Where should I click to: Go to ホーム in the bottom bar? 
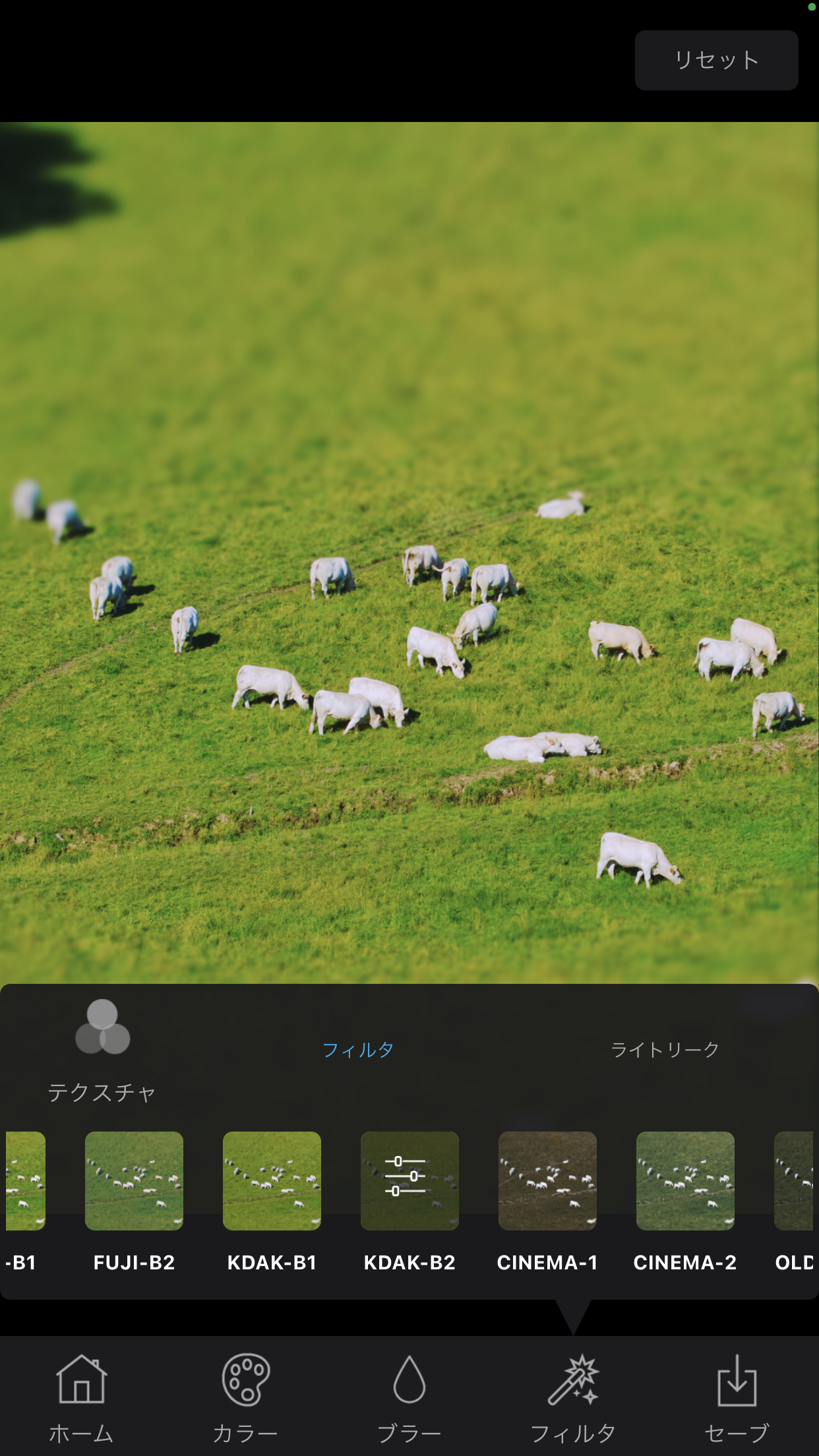(82, 1397)
